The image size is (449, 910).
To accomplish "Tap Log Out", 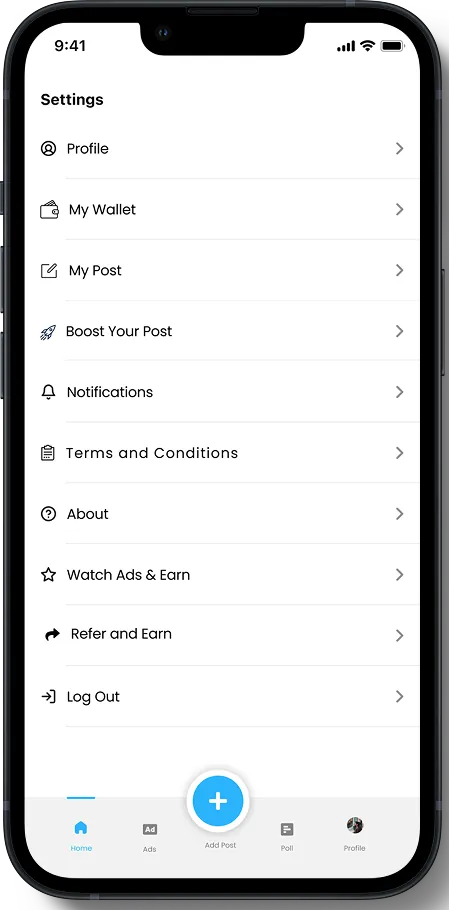I will [x=222, y=696].
